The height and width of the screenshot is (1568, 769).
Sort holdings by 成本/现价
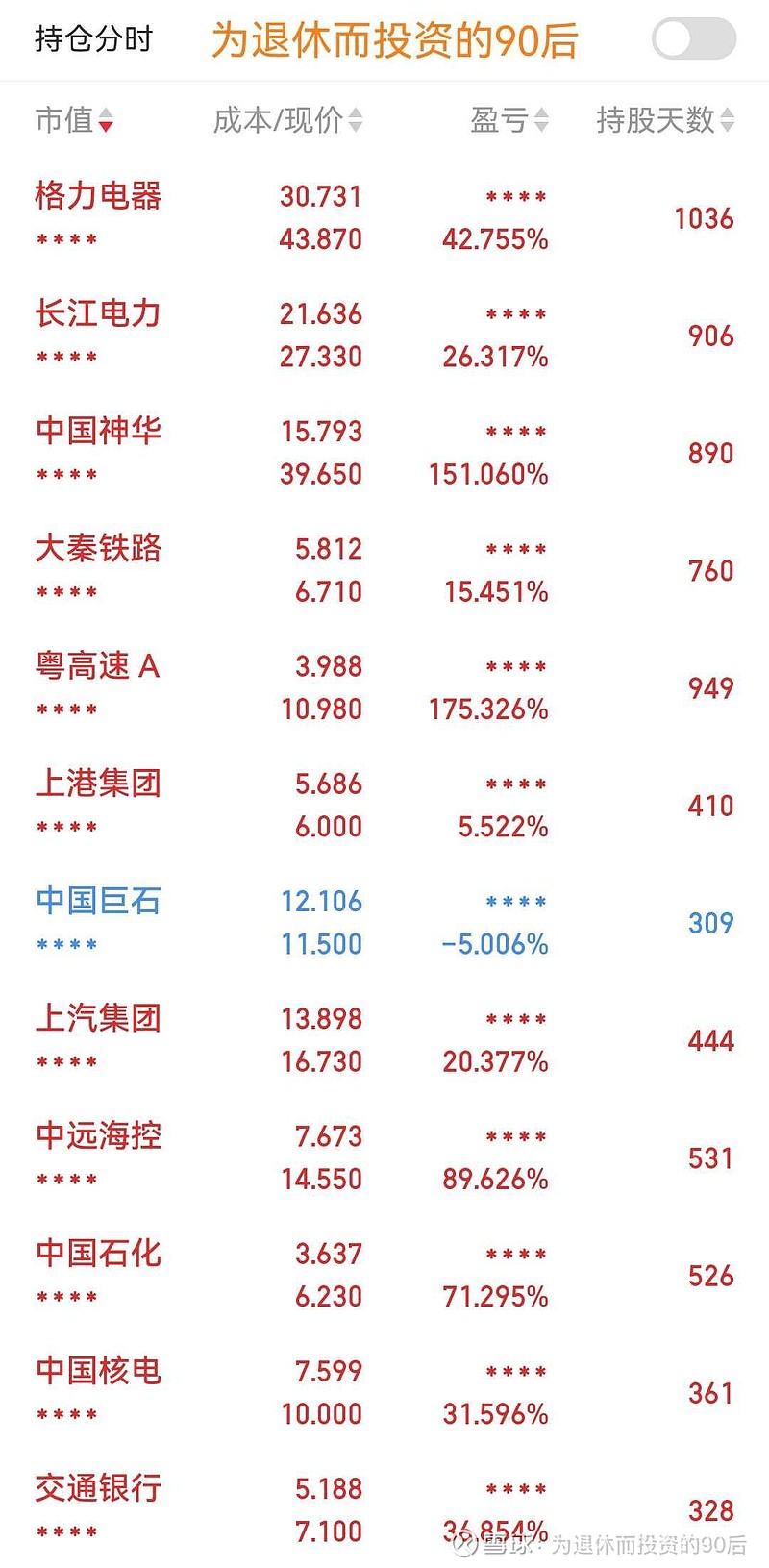[x=287, y=120]
